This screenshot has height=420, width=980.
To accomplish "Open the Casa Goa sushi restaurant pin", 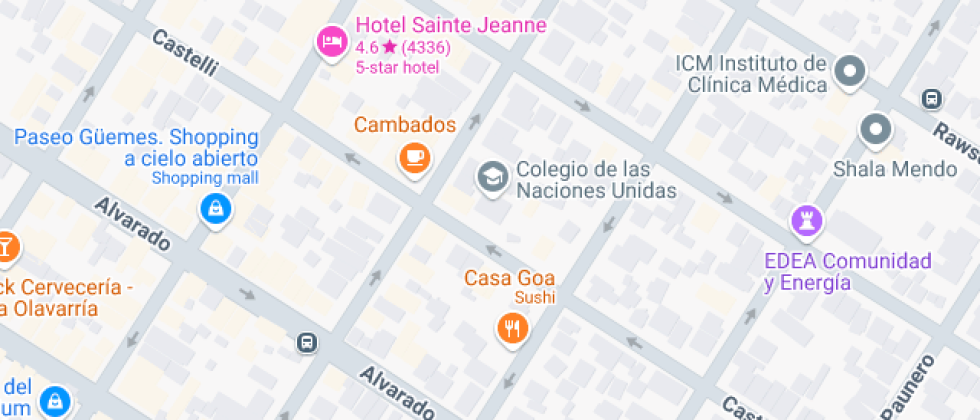I will click(512, 327).
